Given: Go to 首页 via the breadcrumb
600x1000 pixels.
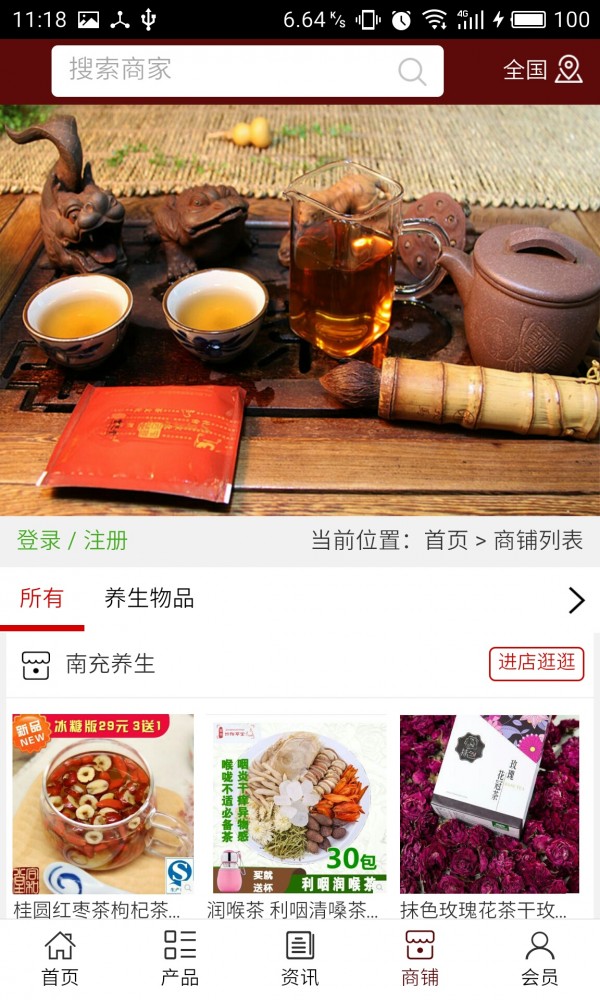Looking at the screenshot, I should click(446, 541).
